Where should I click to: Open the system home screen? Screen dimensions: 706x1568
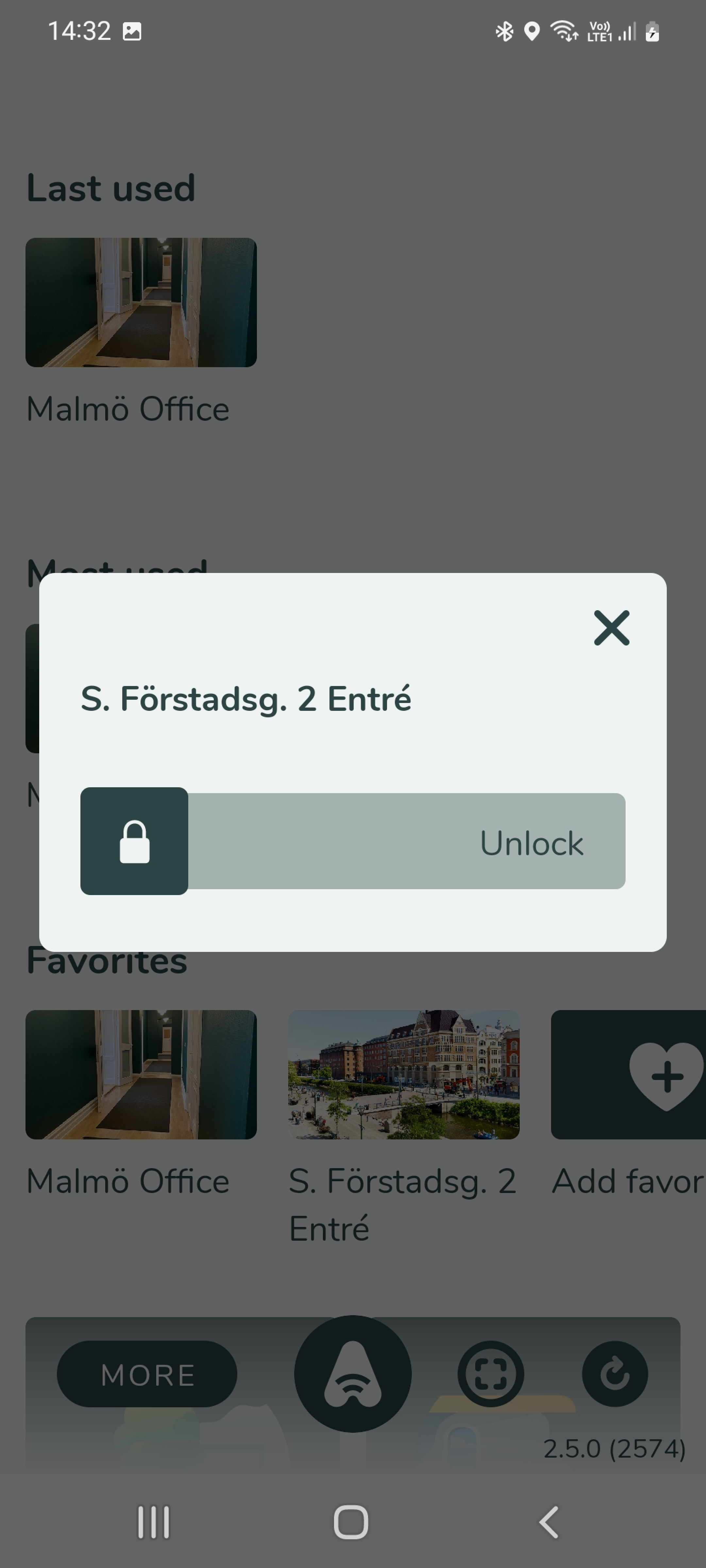[x=351, y=1522]
